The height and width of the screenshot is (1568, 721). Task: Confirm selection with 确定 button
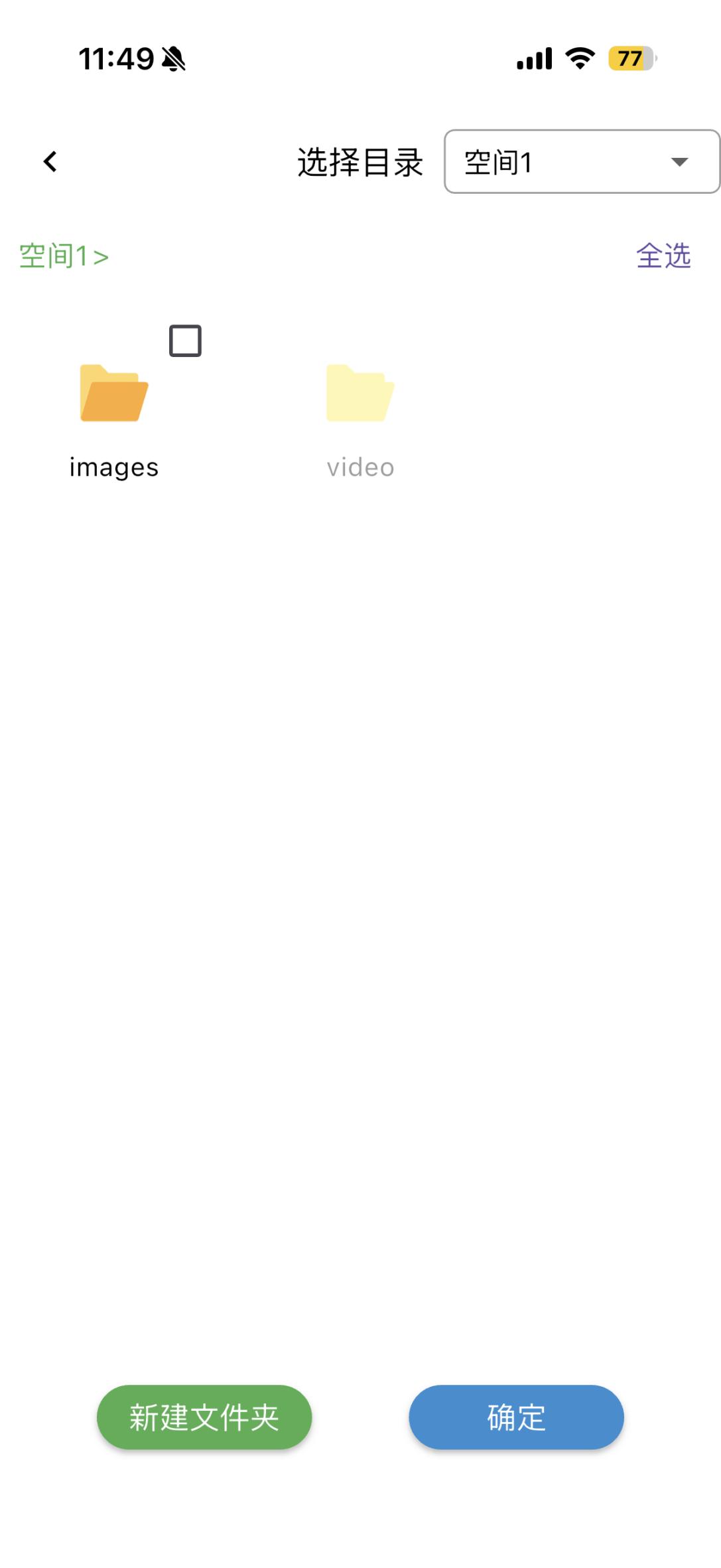516,1417
